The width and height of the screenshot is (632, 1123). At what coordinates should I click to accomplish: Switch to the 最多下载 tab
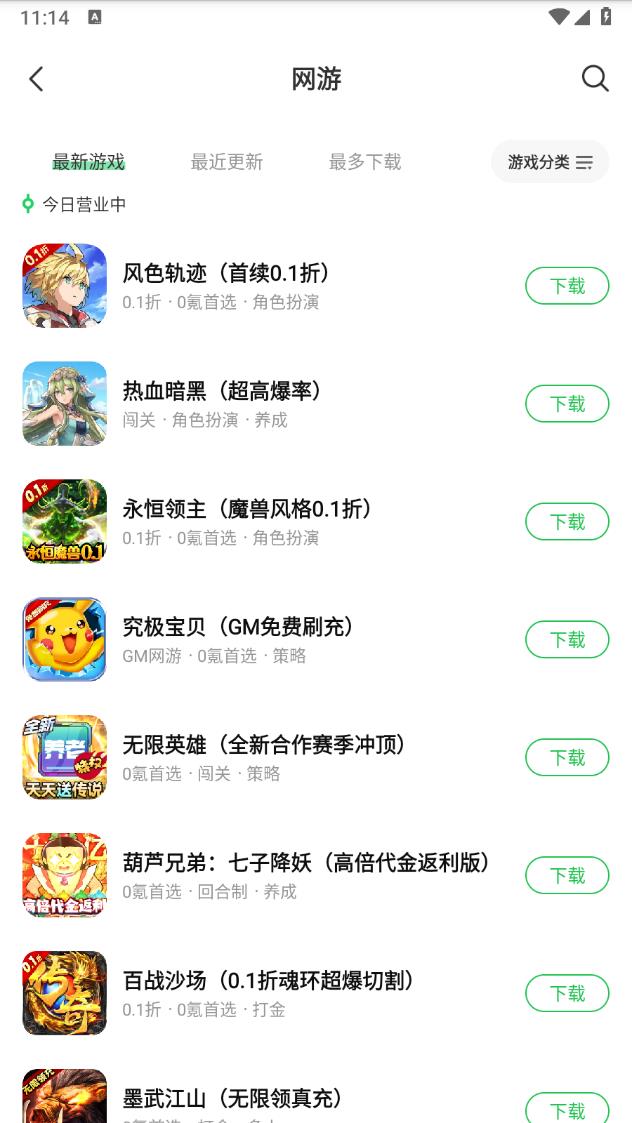(x=365, y=162)
